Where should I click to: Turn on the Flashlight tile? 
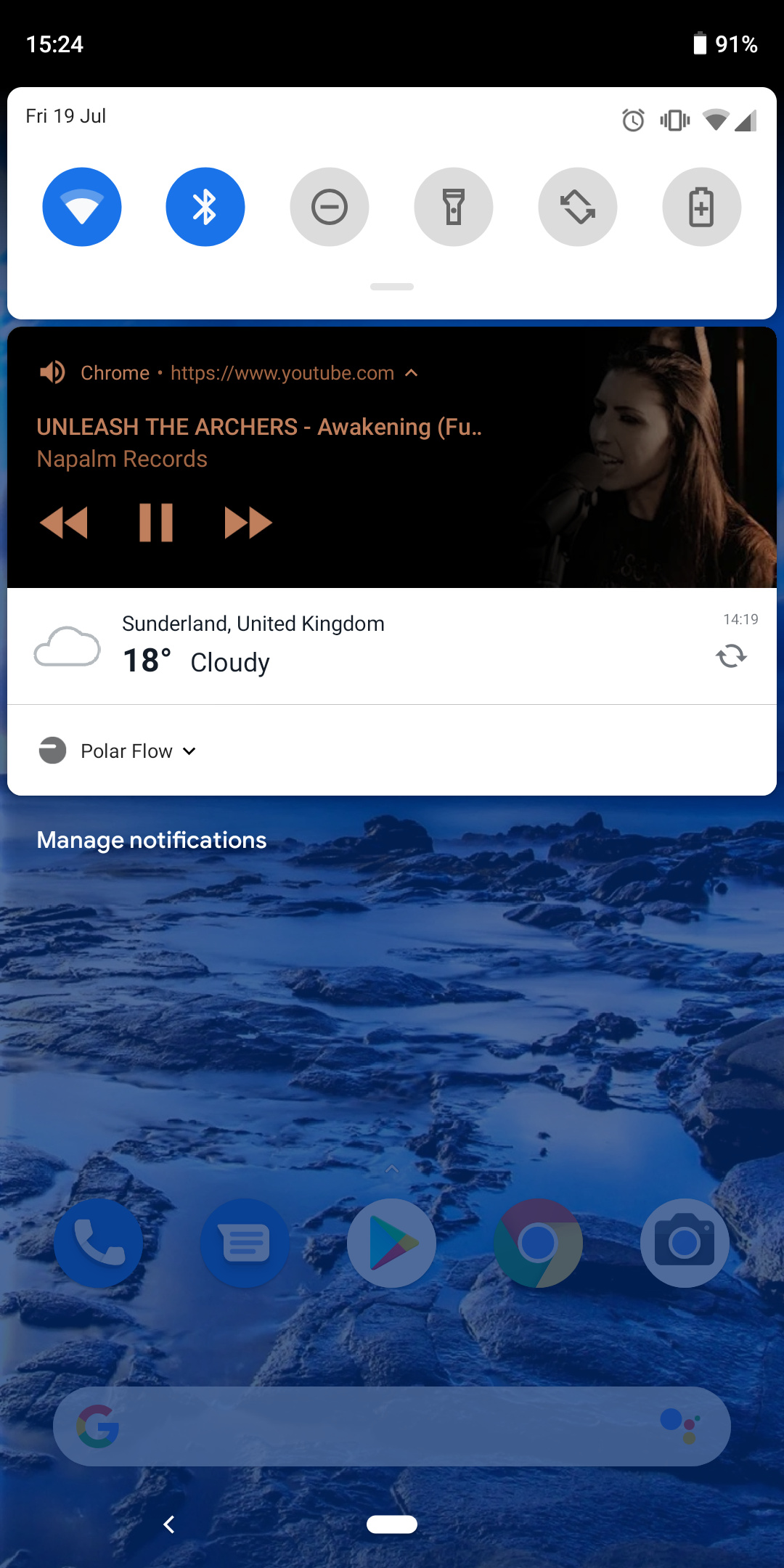pyautogui.click(x=454, y=206)
